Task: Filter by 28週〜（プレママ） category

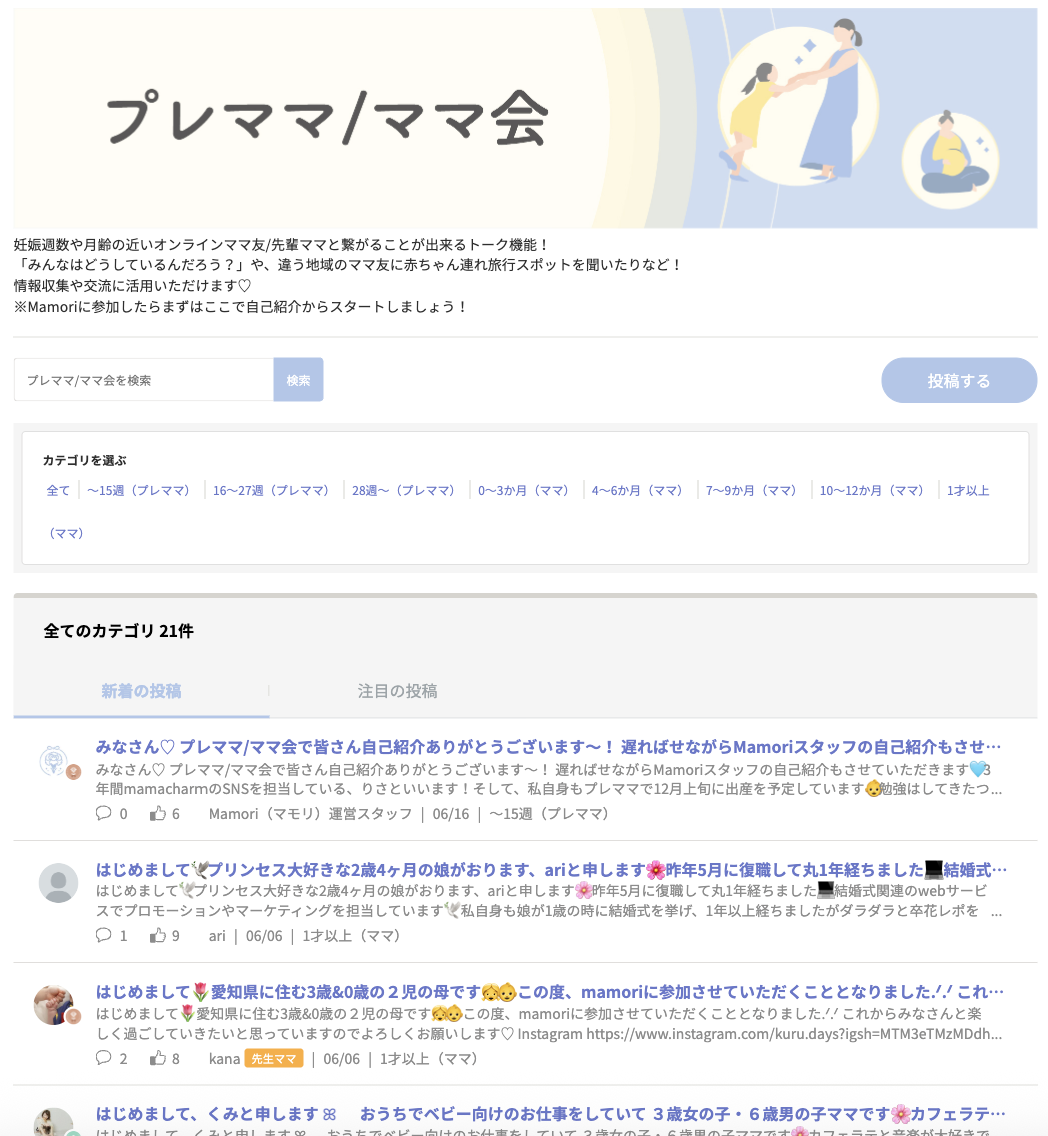Action: pos(403,490)
